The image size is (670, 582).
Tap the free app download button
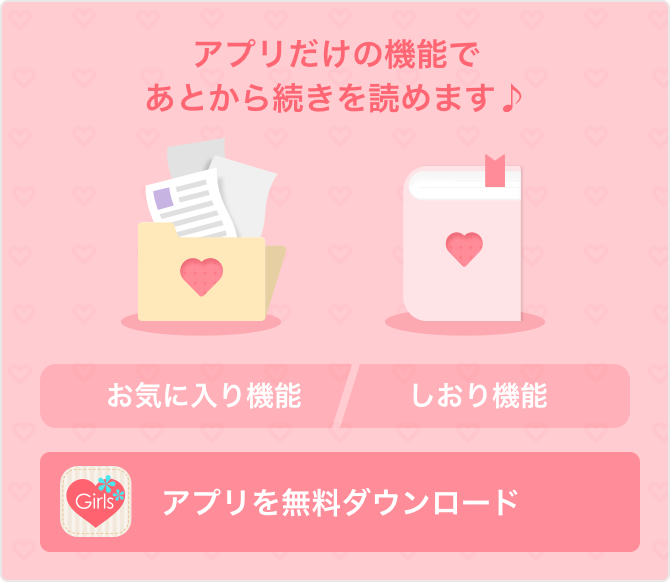tap(339, 501)
